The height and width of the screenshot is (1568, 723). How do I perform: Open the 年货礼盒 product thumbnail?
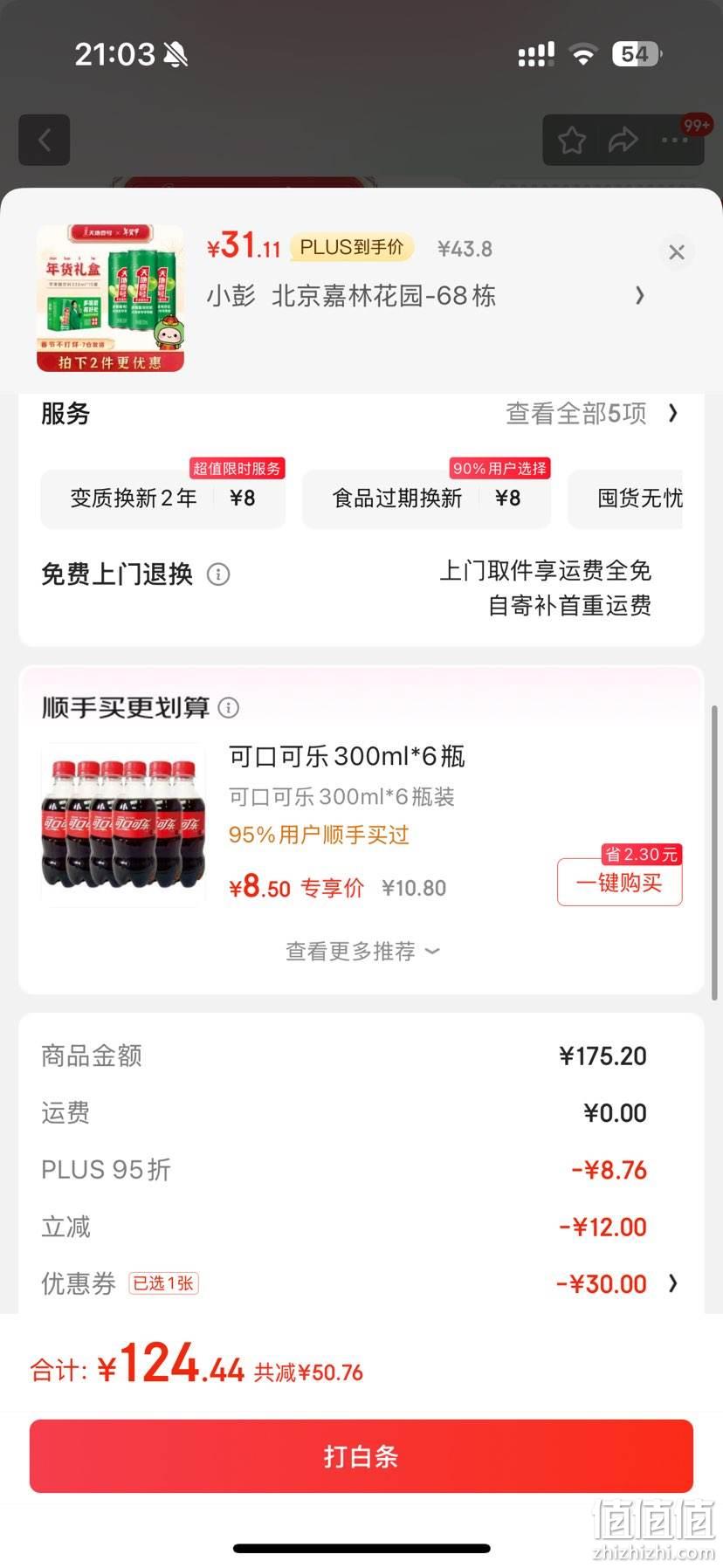110,299
